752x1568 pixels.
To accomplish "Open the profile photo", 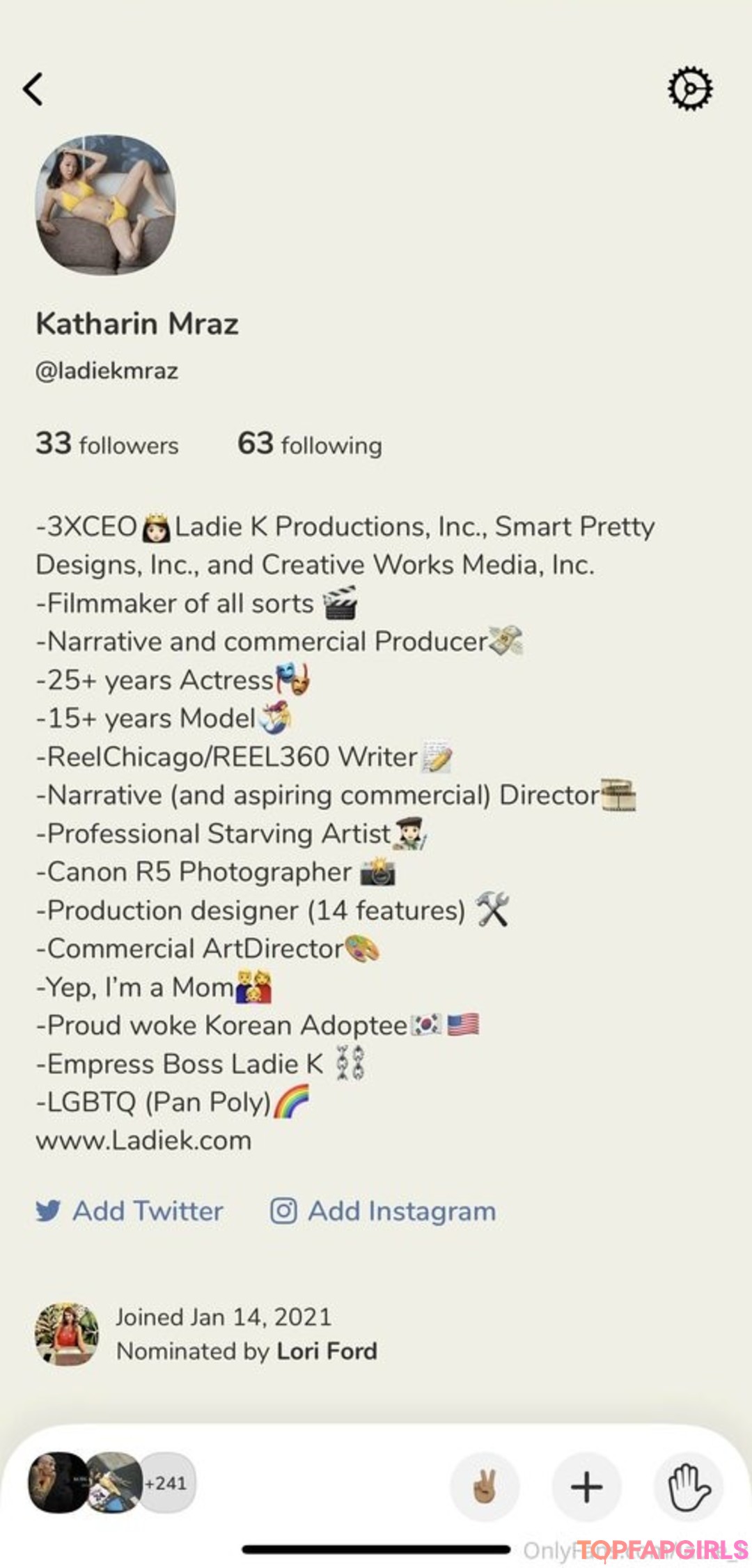I will tap(106, 205).
